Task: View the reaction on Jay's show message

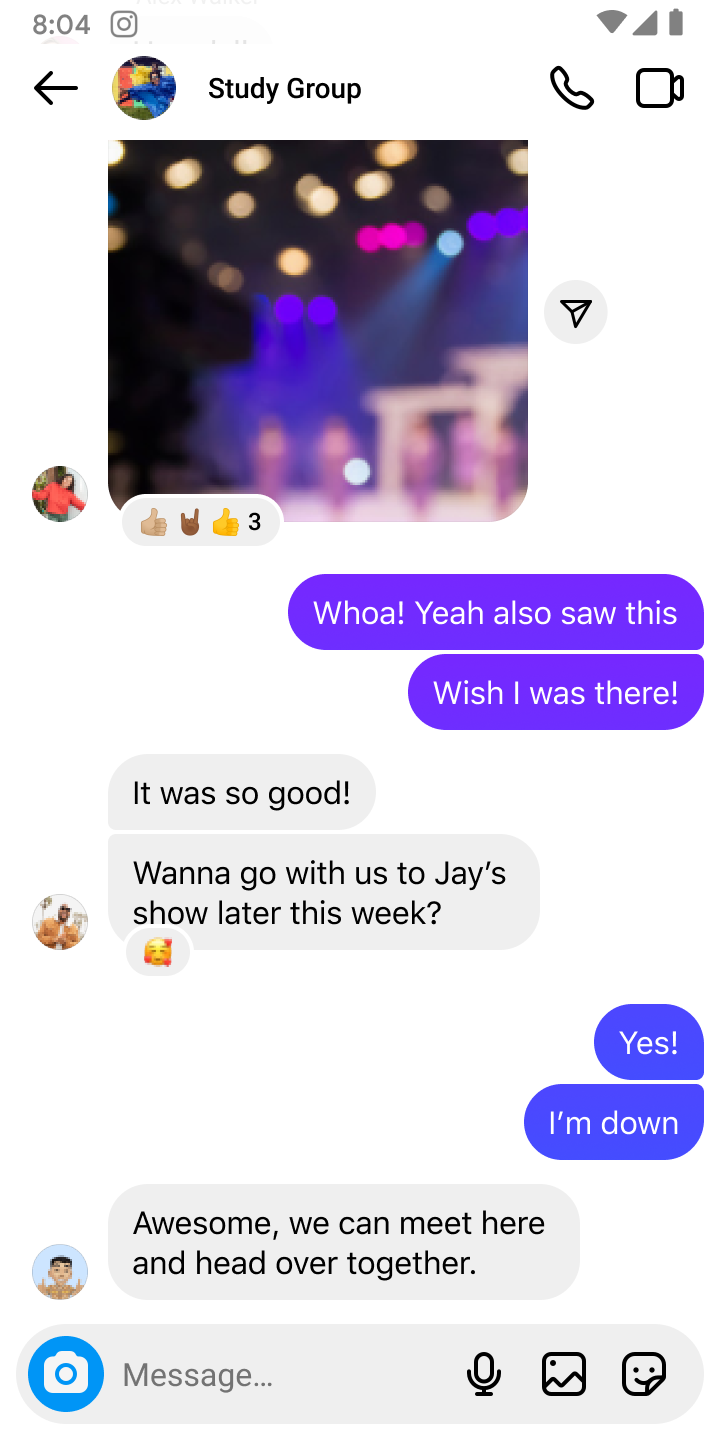Action: pyautogui.click(x=158, y=952)
